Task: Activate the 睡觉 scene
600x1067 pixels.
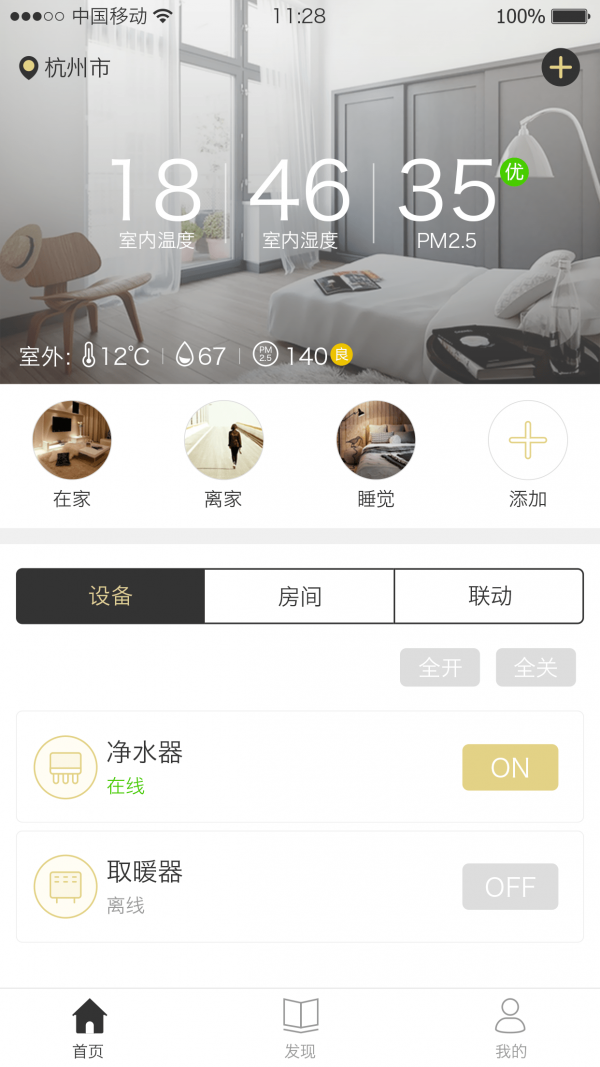Action: [x=376, y=441]
